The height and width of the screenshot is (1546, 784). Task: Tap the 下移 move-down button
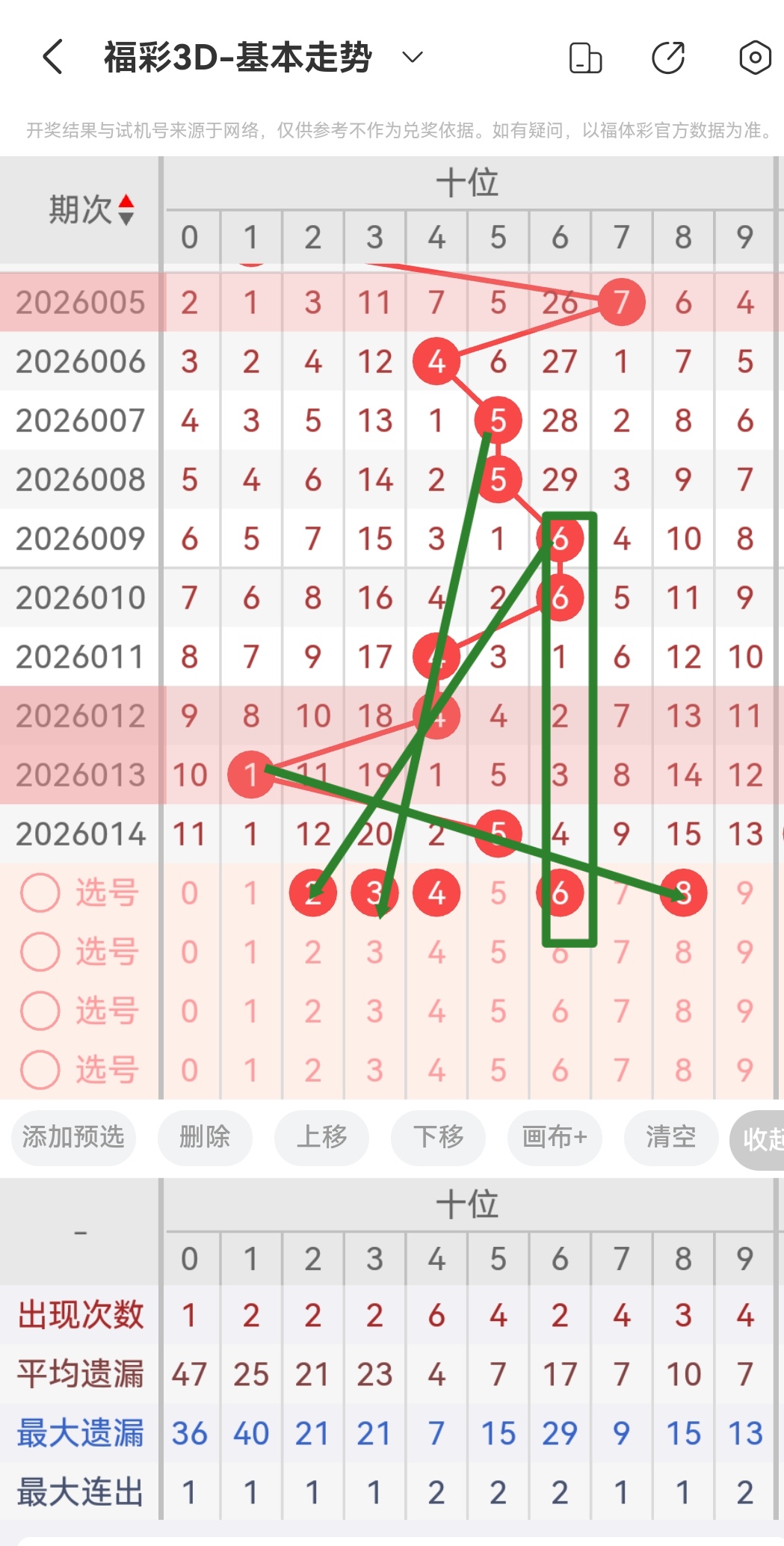click(x=438, y=1138)
